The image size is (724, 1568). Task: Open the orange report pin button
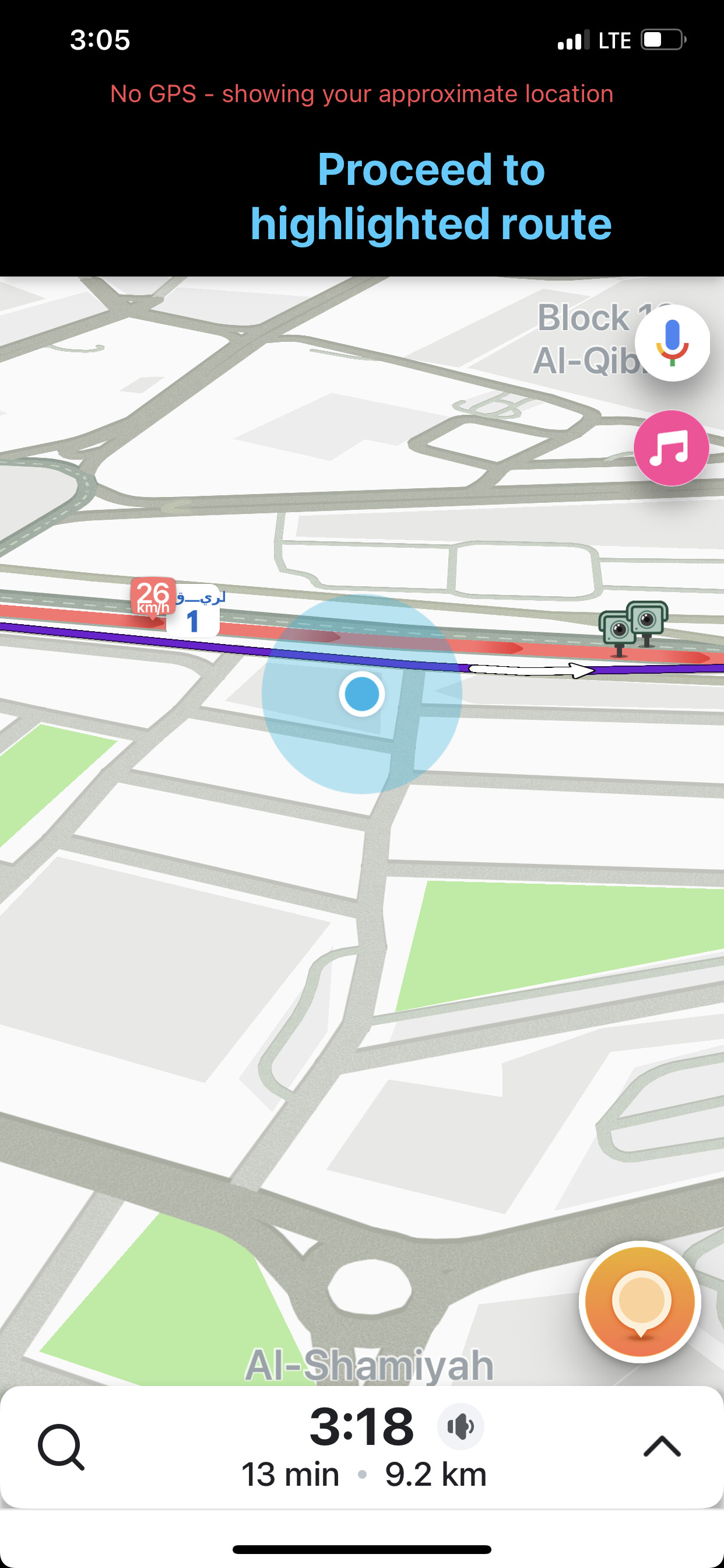coord(639,1301)
